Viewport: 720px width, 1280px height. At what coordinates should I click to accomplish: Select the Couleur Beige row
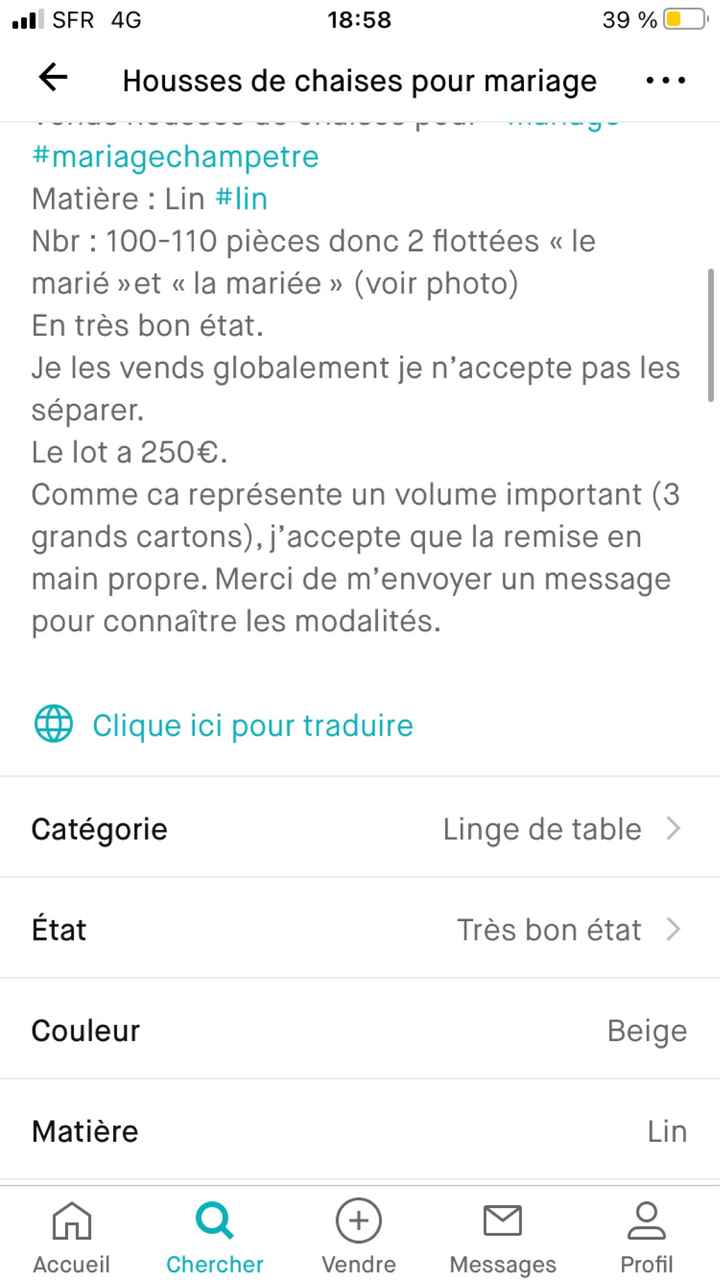[360, 1030]
